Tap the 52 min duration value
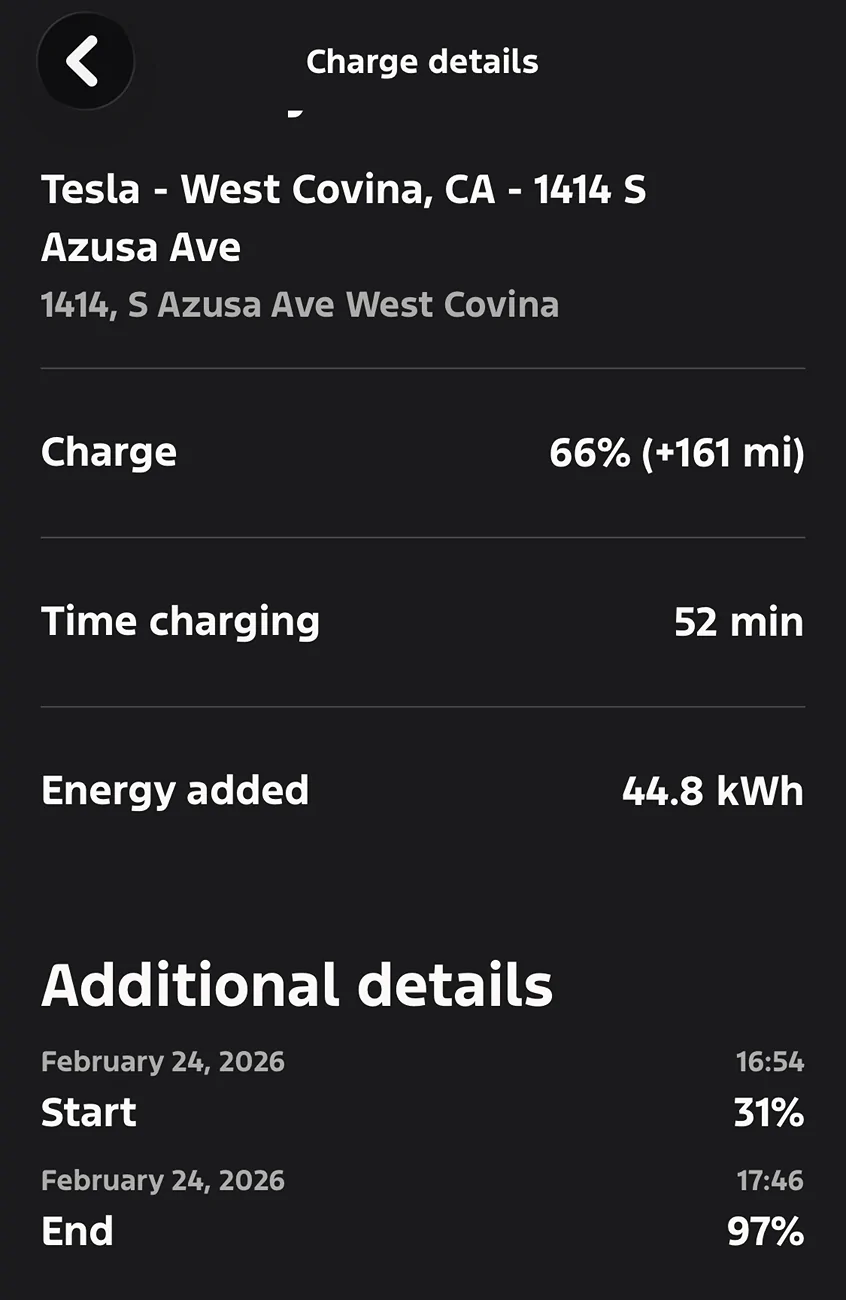846x1300 pixels. (x=740, y=622)
